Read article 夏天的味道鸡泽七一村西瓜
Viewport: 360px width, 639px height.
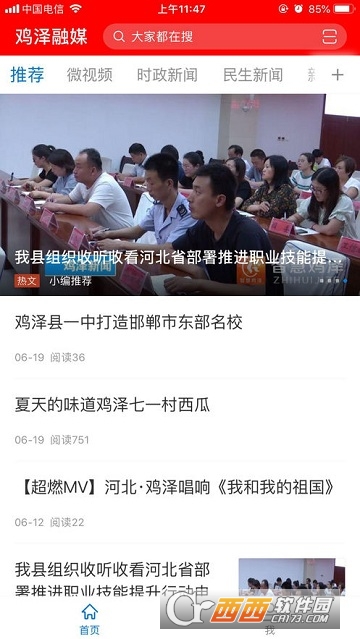pos(180,420)
